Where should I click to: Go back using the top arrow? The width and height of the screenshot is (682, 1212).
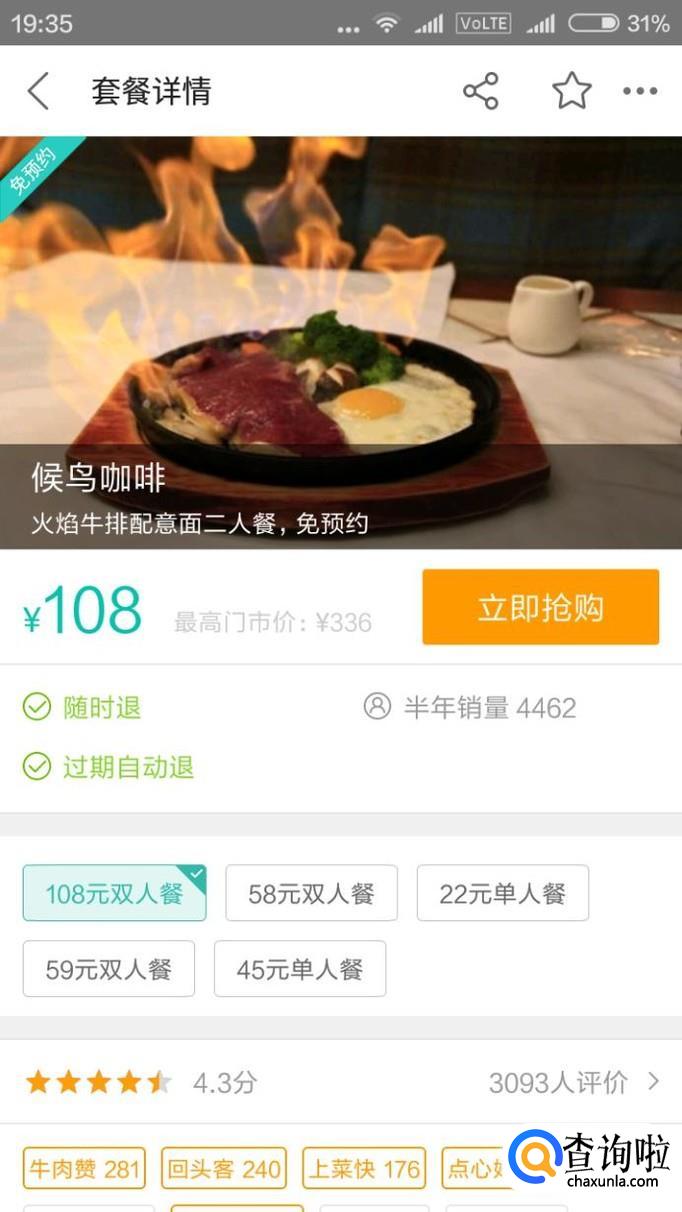[38, 91]
